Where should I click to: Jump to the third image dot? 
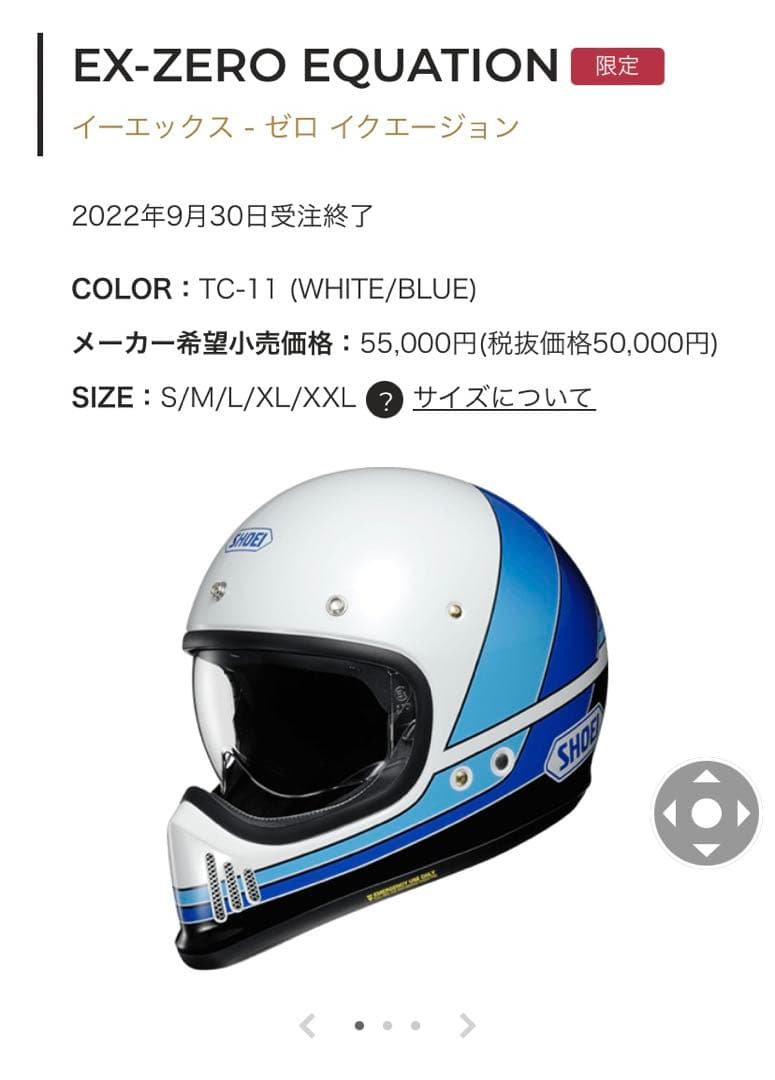tap(415, 1025)
